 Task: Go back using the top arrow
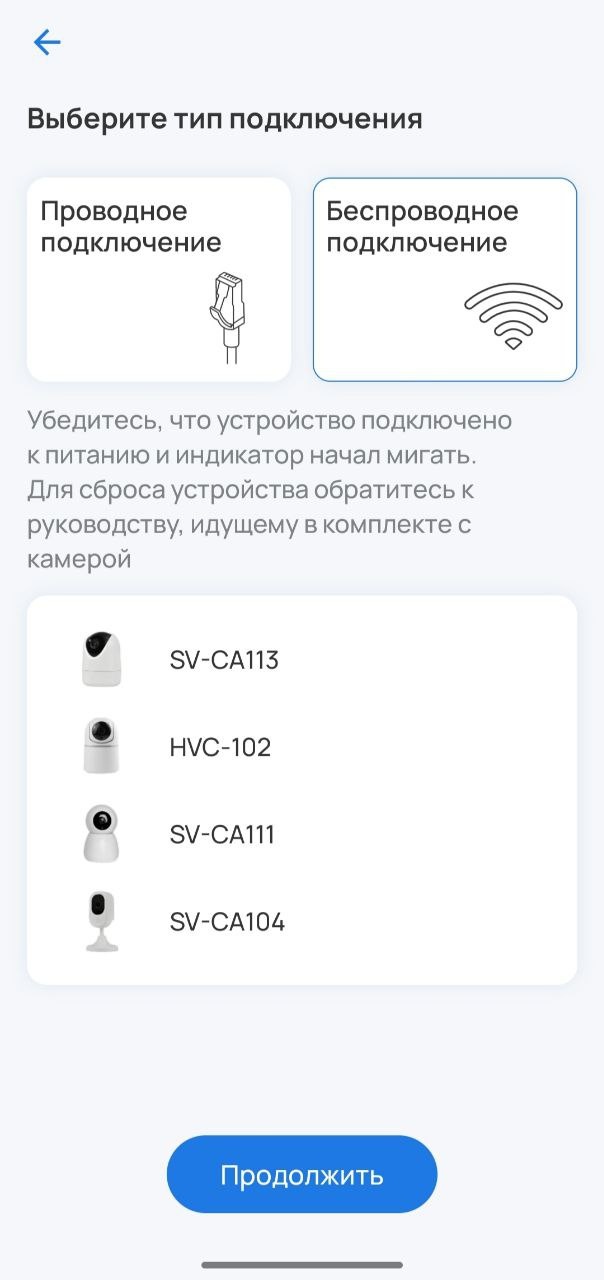[x=47, y=42]
